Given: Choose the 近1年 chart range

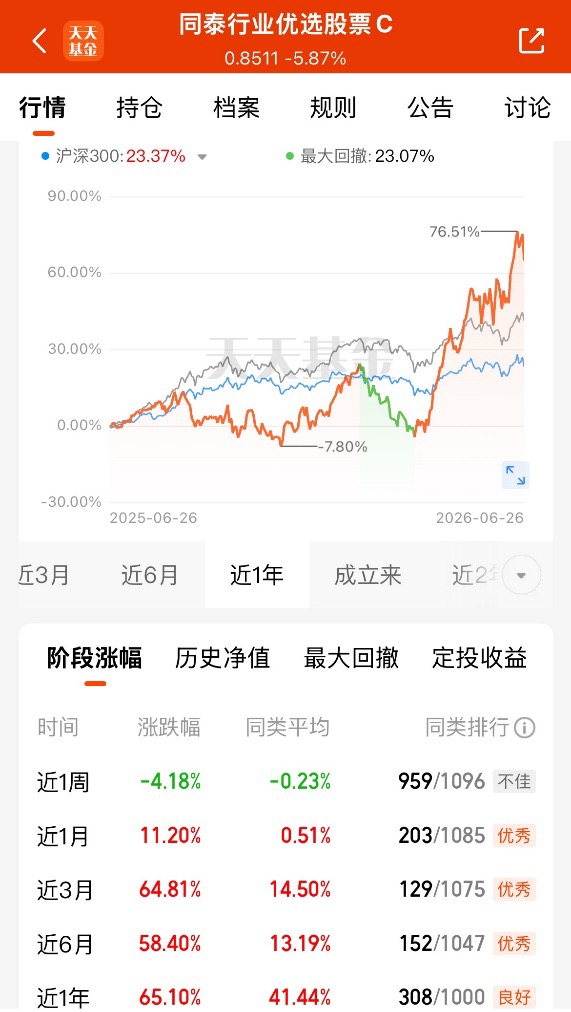Looking at the screenshot, I should tap(257, 574).
